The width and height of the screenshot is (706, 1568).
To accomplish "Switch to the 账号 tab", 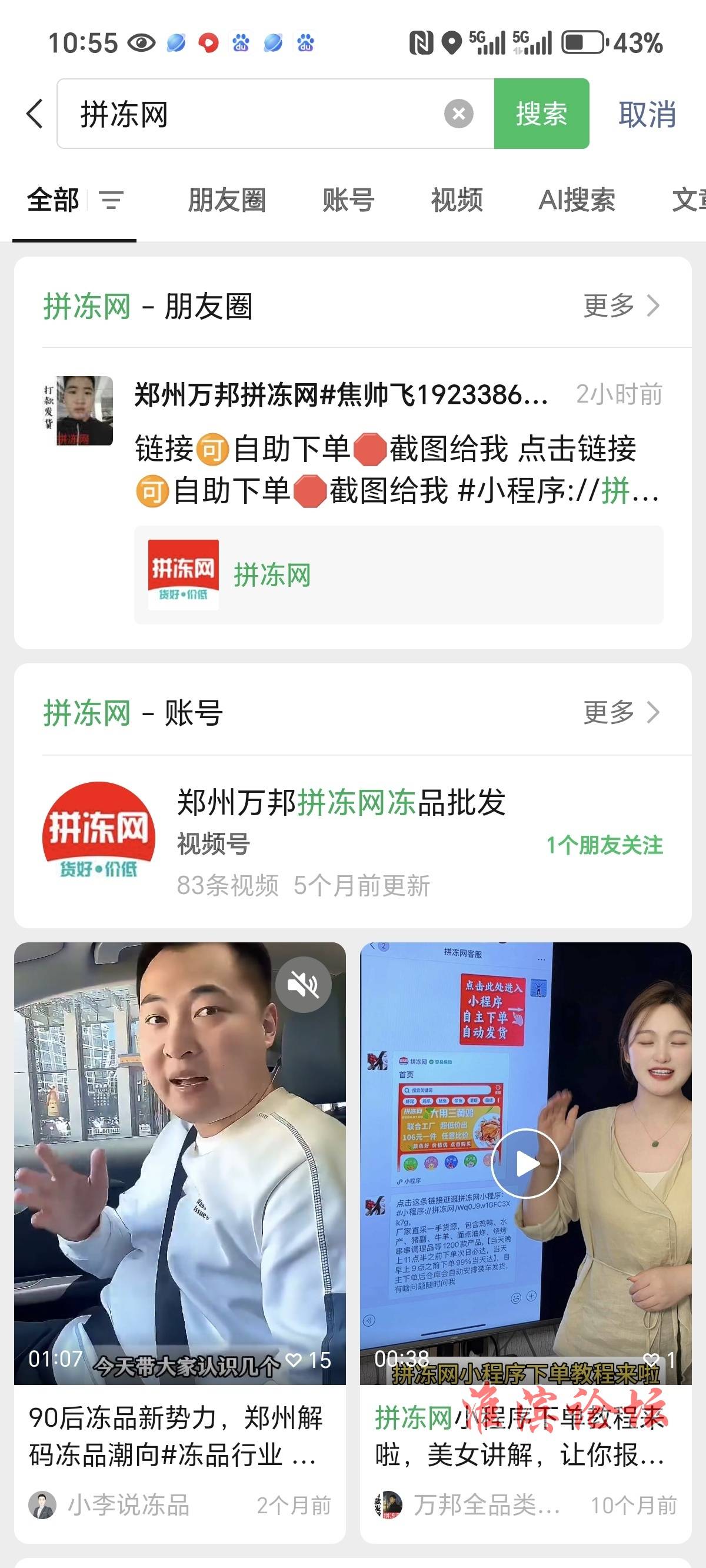I will pos(348,200).
